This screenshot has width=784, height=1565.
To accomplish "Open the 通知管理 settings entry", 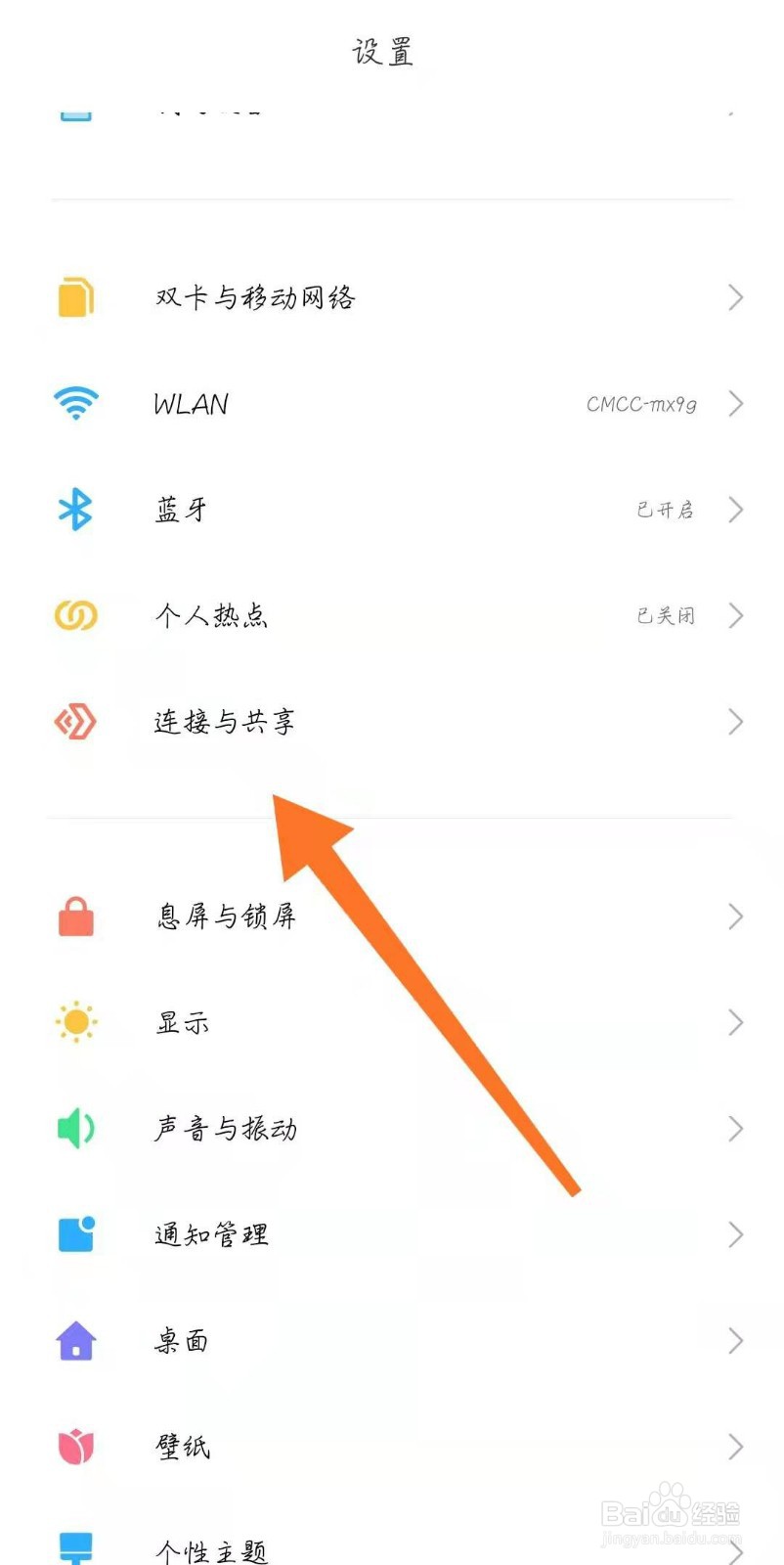I will (211, 1234).
